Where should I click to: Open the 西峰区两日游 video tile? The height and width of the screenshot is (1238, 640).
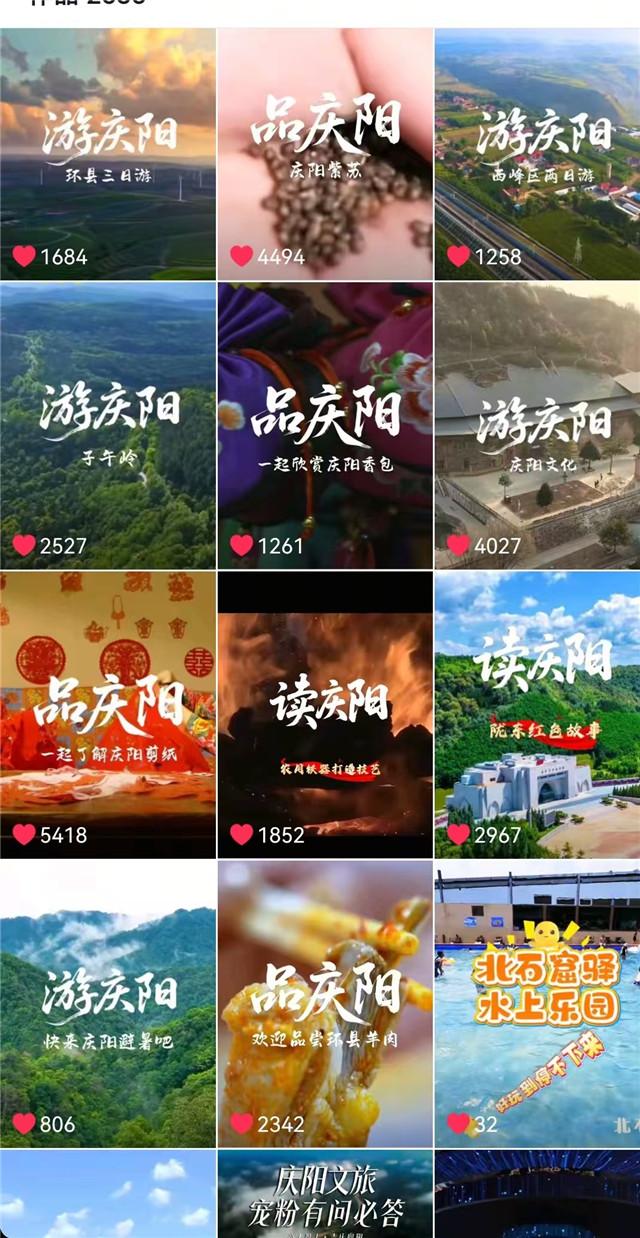coord(537,155)
